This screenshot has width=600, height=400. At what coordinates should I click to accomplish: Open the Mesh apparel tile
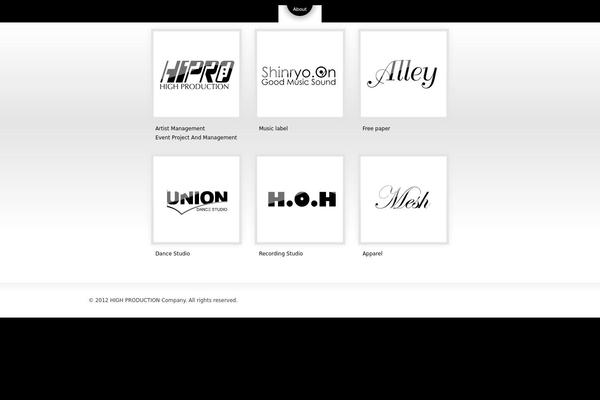(x=403, y=199)
